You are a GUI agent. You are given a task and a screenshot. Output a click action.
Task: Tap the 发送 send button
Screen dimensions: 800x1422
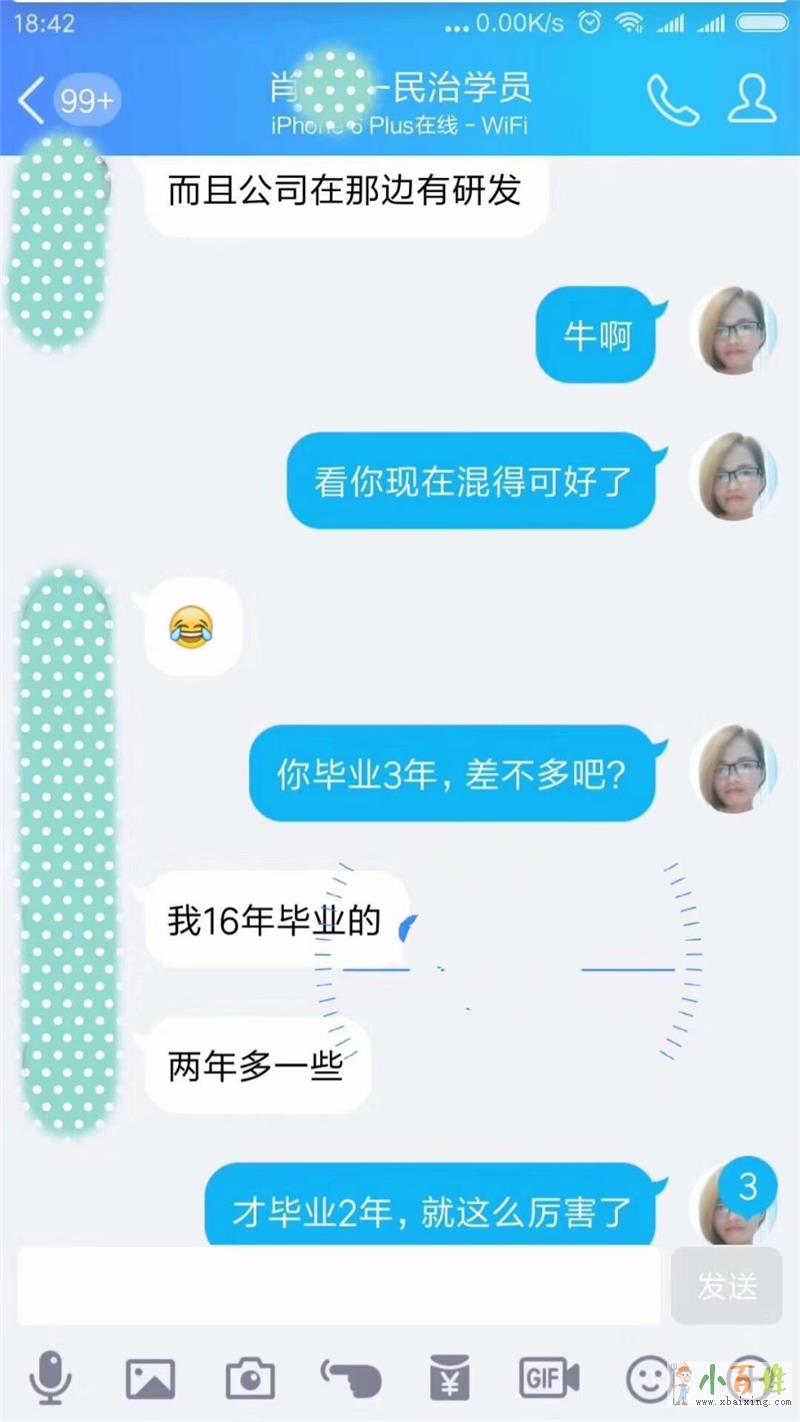pyautogui.click(x=727, y=1286)
